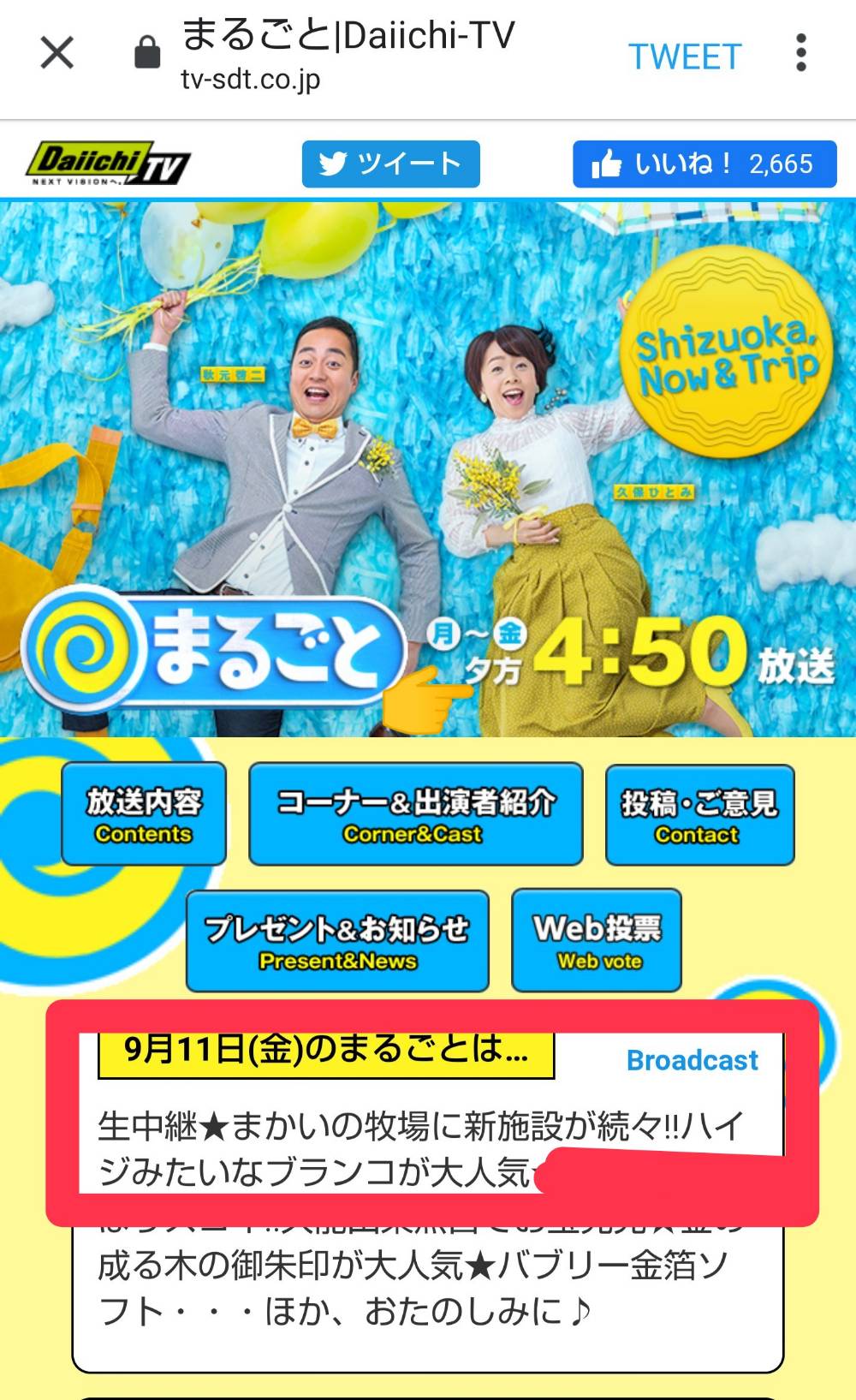
Task: Open コーナー&出演者紹介 Corner&Cast
Action: click(x=415, y=813)
